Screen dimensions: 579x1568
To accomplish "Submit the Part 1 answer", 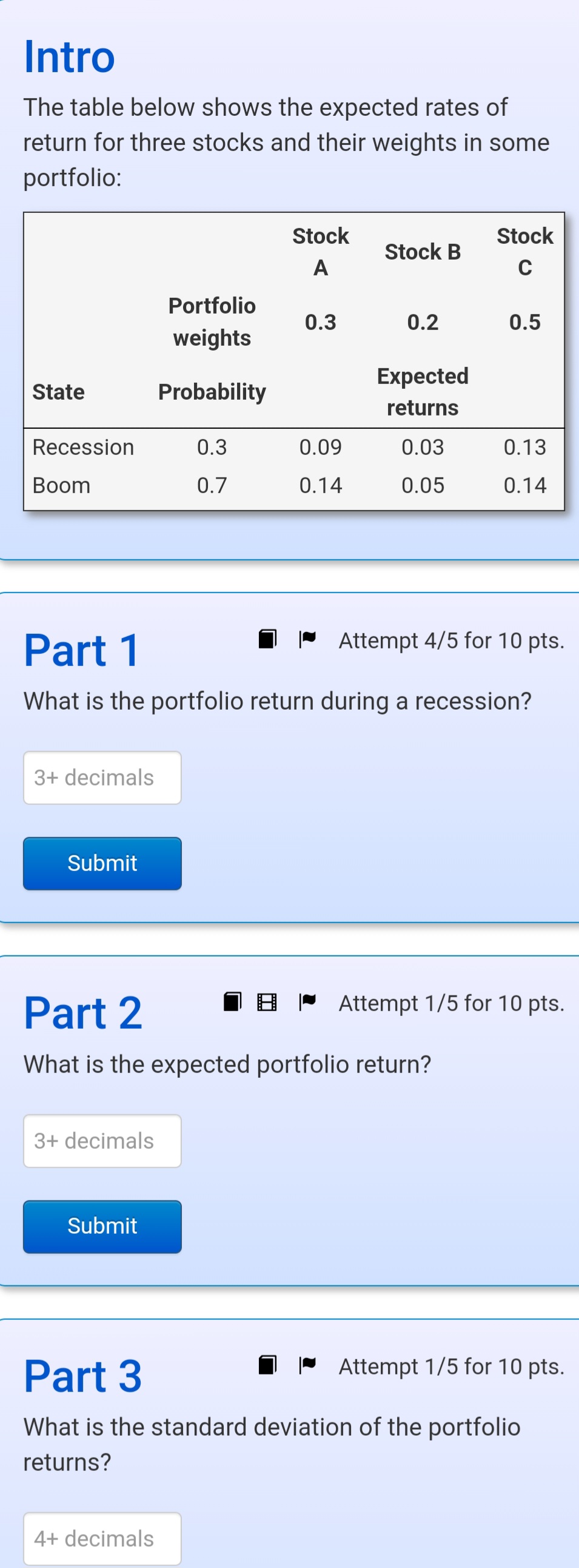I will [x=102, y=863].
